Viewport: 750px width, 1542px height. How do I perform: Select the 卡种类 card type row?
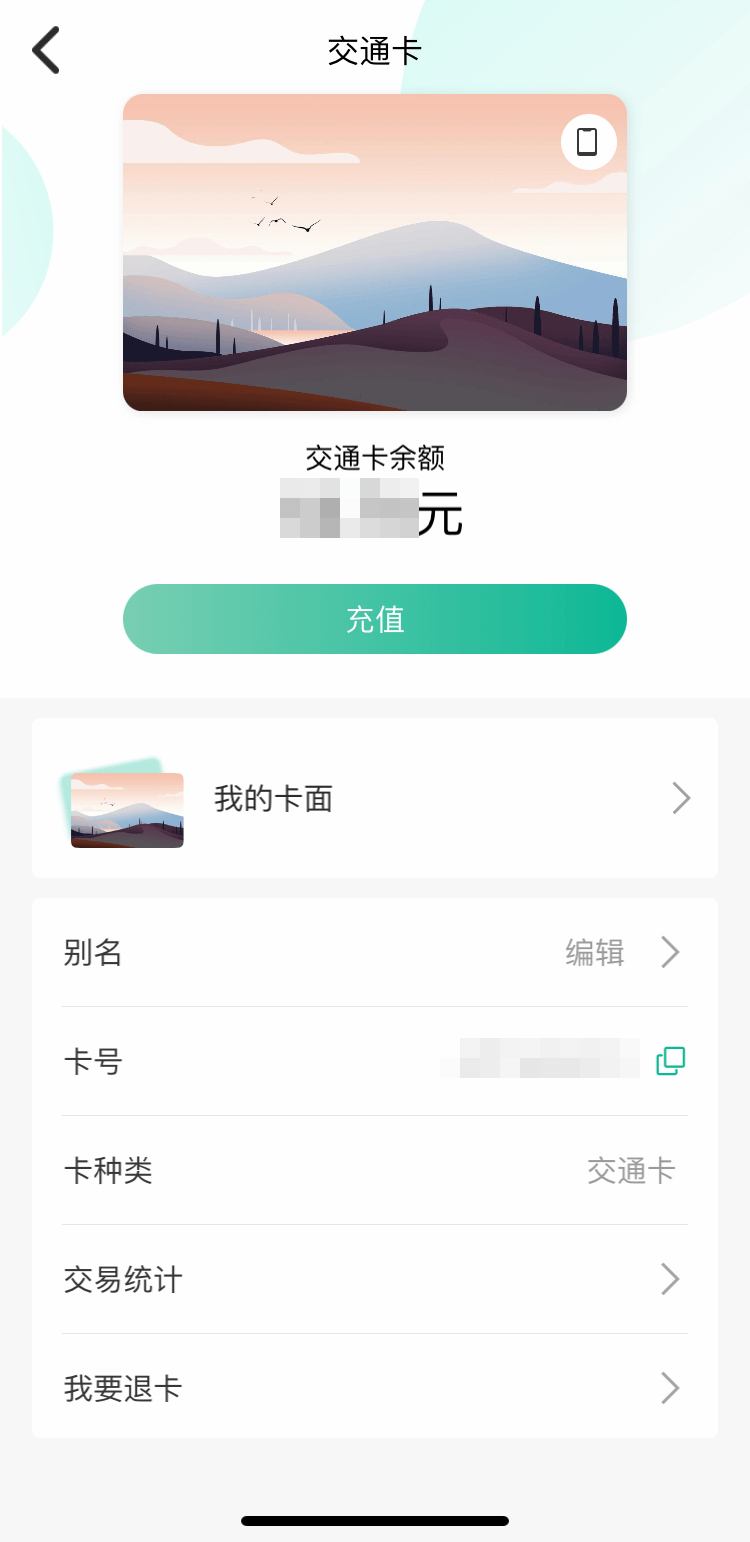(375, 1170)
